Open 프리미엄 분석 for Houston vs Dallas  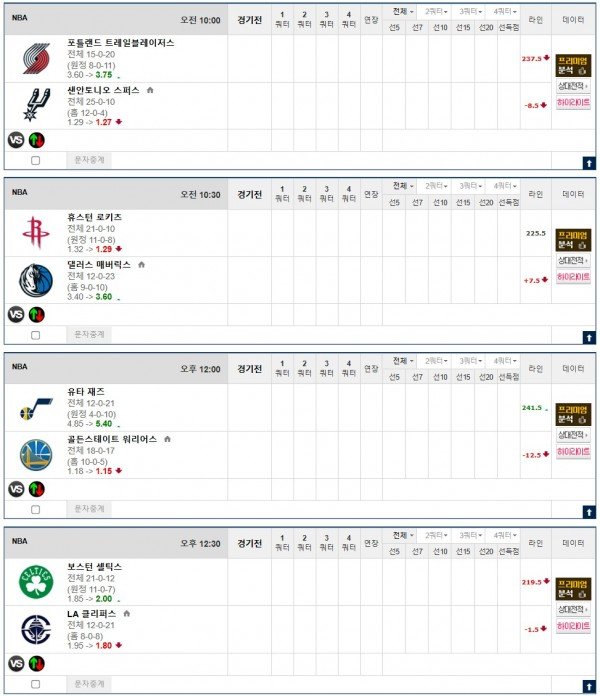pyautogui.click(x=573, y=240)
